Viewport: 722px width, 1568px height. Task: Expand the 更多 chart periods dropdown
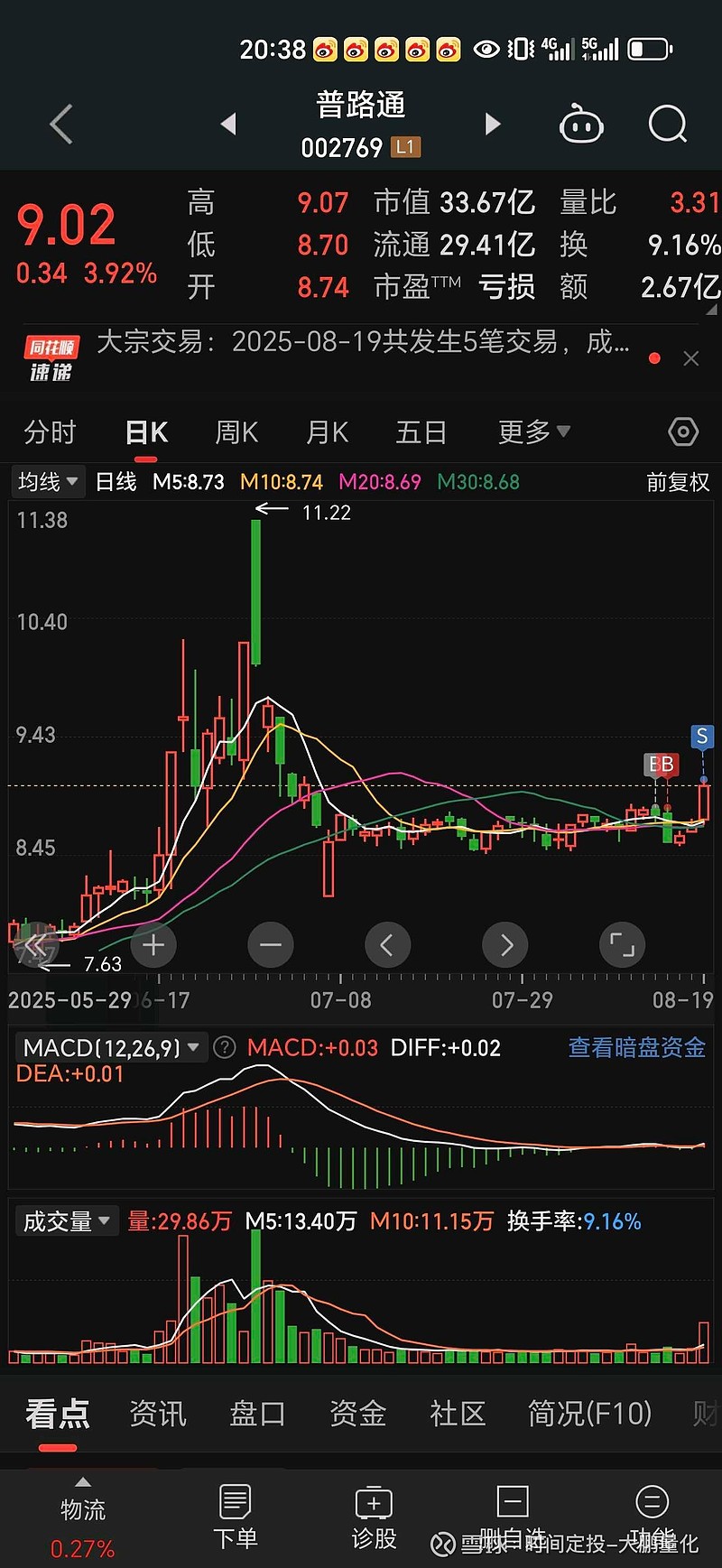pos(534,432)
